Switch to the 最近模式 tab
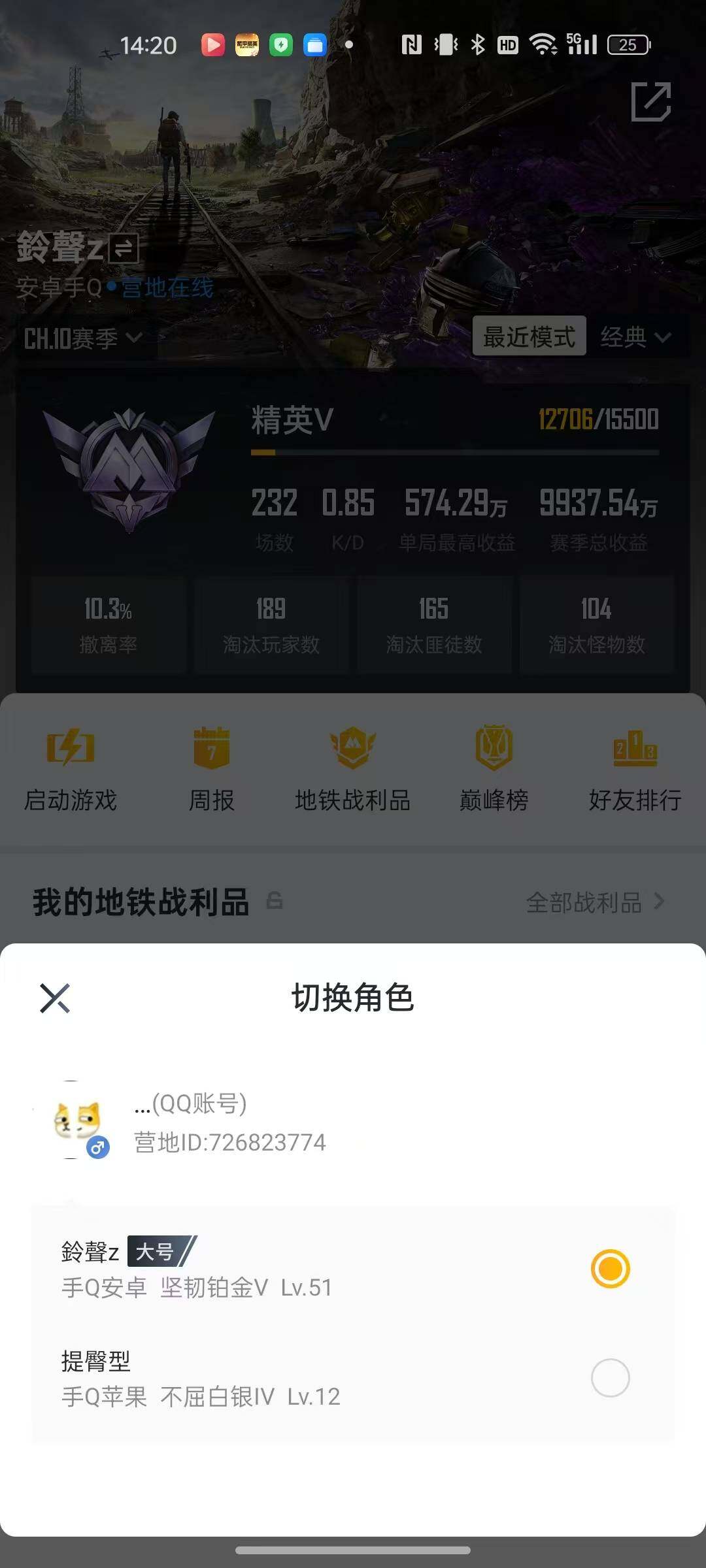706x1568 pixels. pos(531,337)
